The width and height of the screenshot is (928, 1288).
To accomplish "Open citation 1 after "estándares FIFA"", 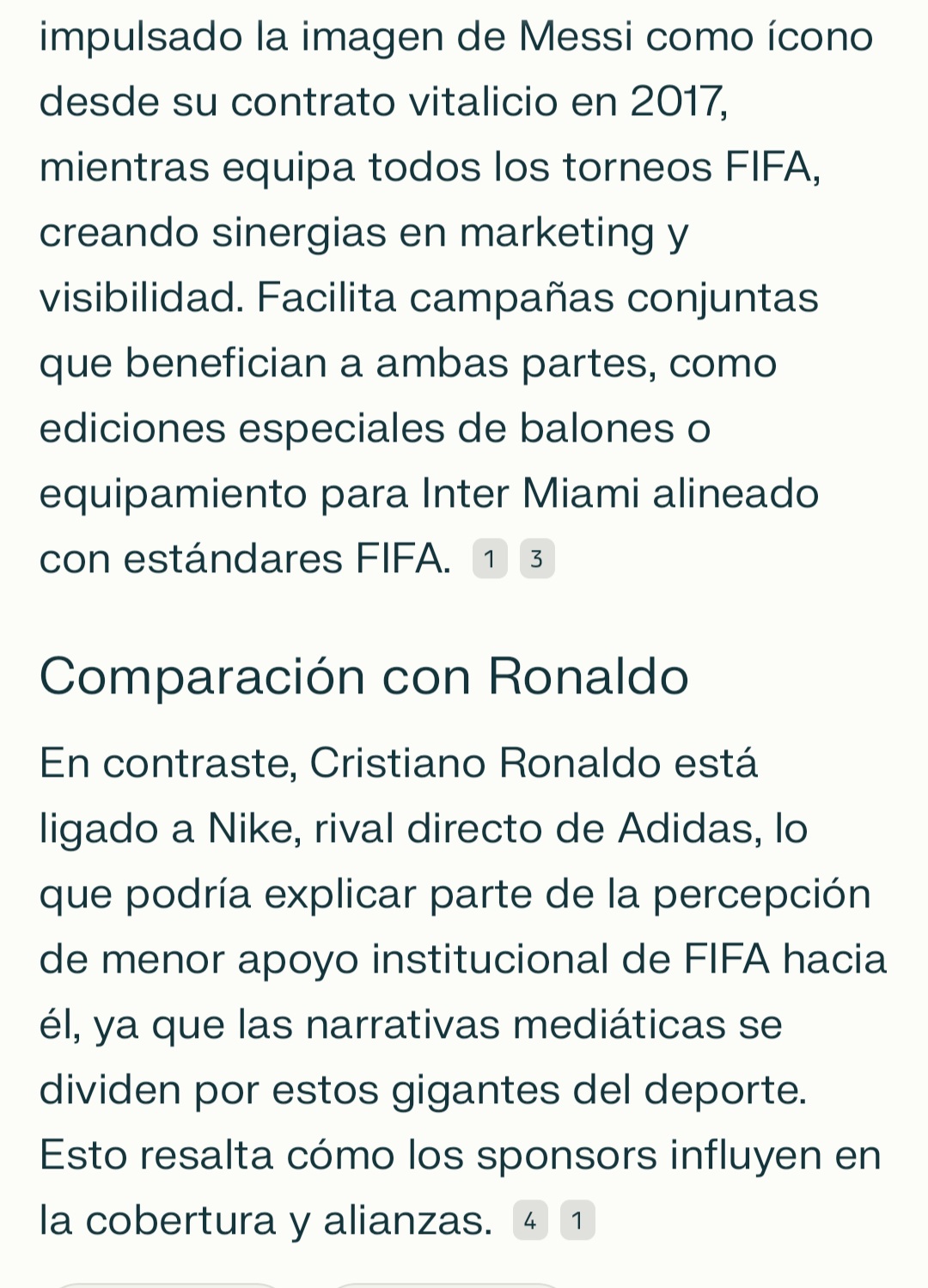I will click(x=490, y=559).
